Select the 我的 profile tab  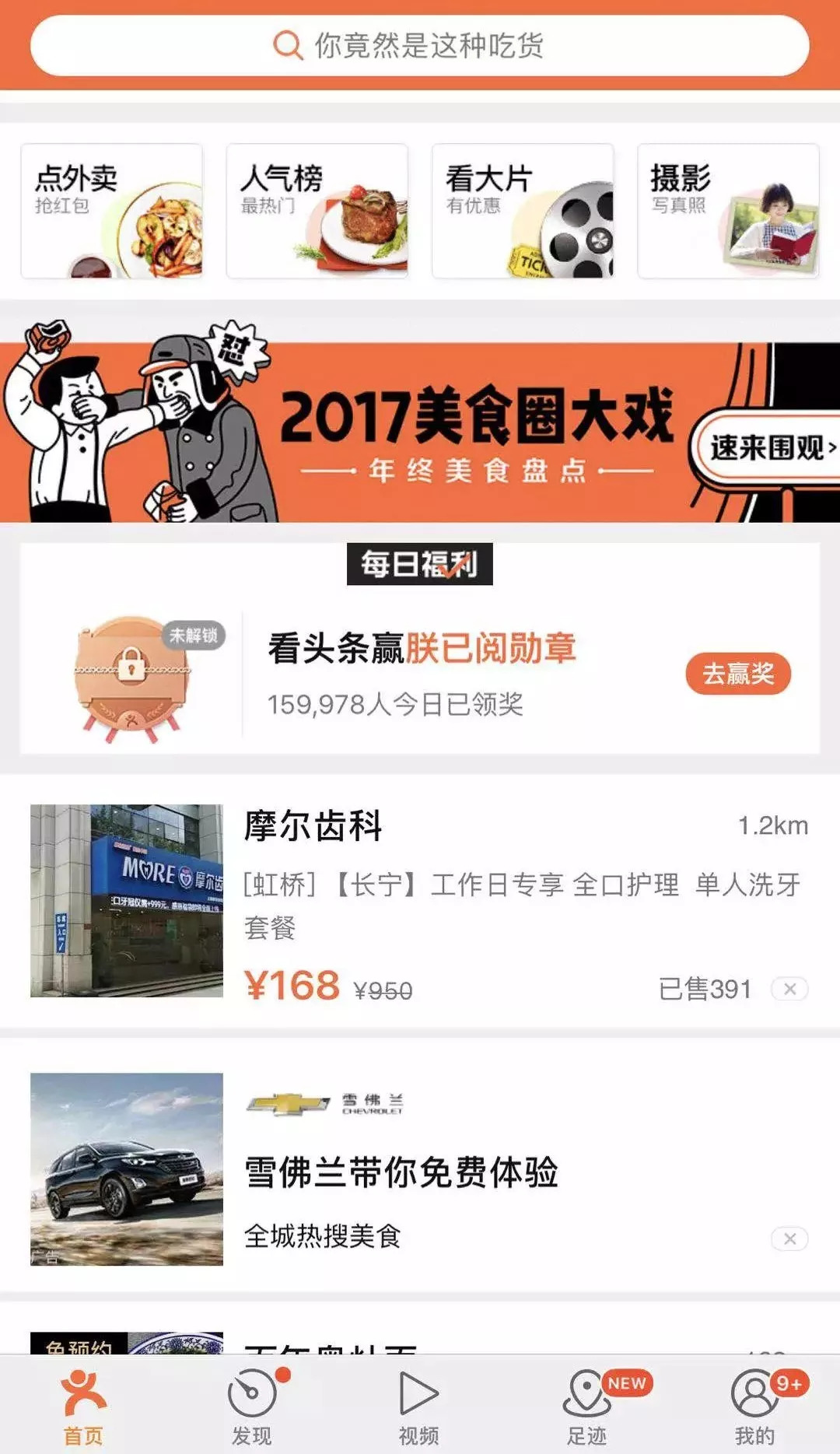[754, 1407]
